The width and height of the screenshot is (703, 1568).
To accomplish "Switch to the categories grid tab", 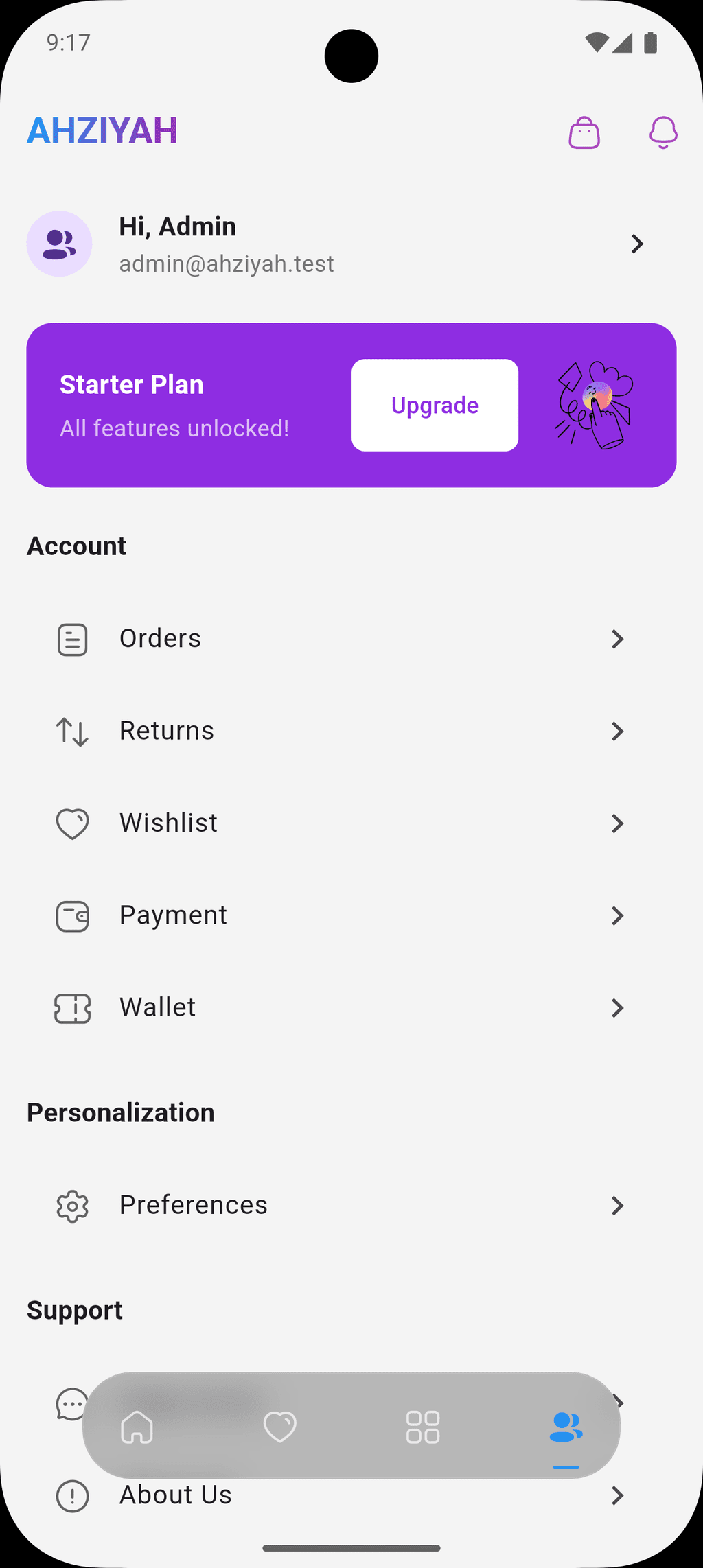I will 423,1427.
